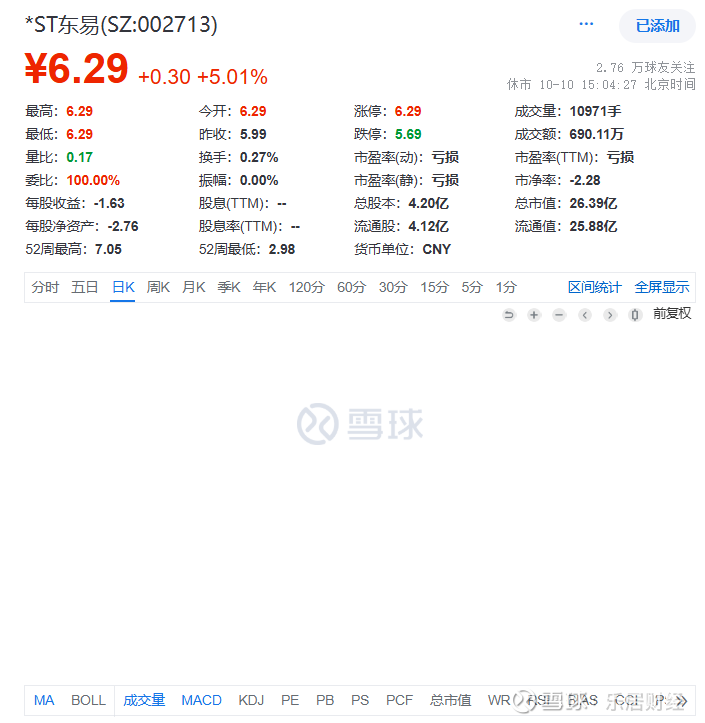This screenshot has width=705, height=723.
Task: Zoom out the chart with minus icon
Action: [x=559, y=314]
